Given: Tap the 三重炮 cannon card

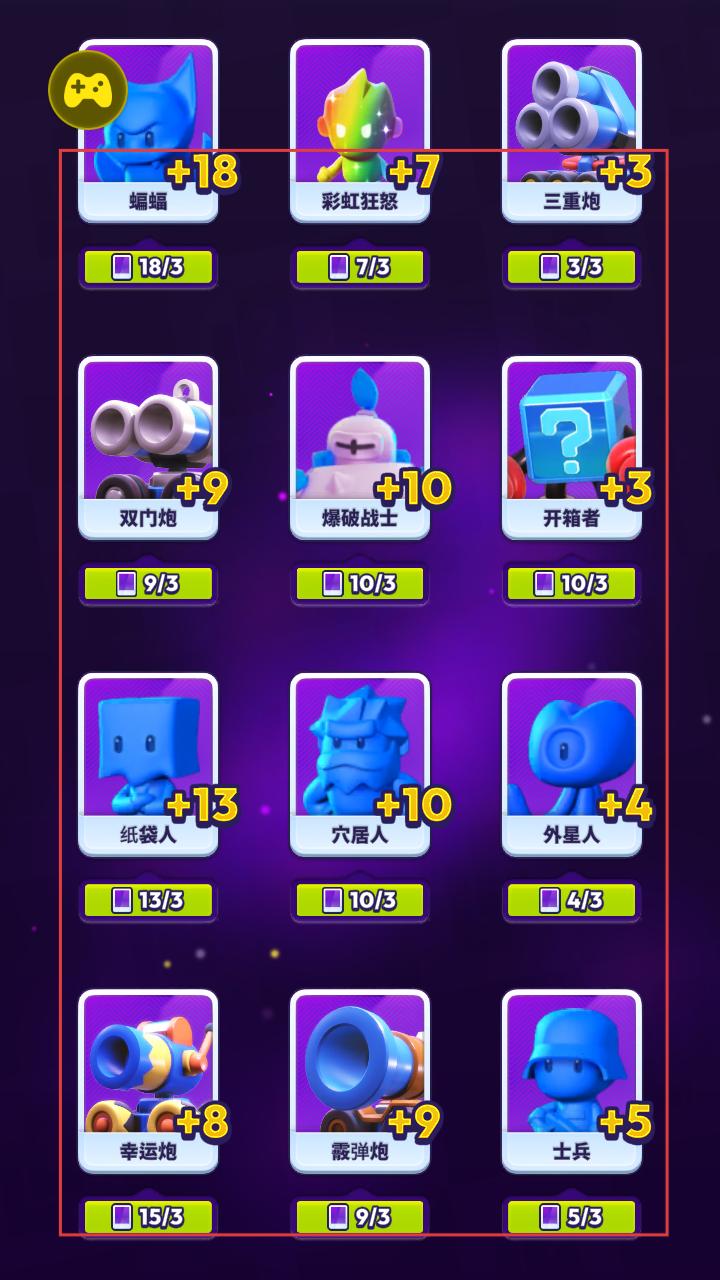Looking at the screenshot, I should click(x=572, y=130).
